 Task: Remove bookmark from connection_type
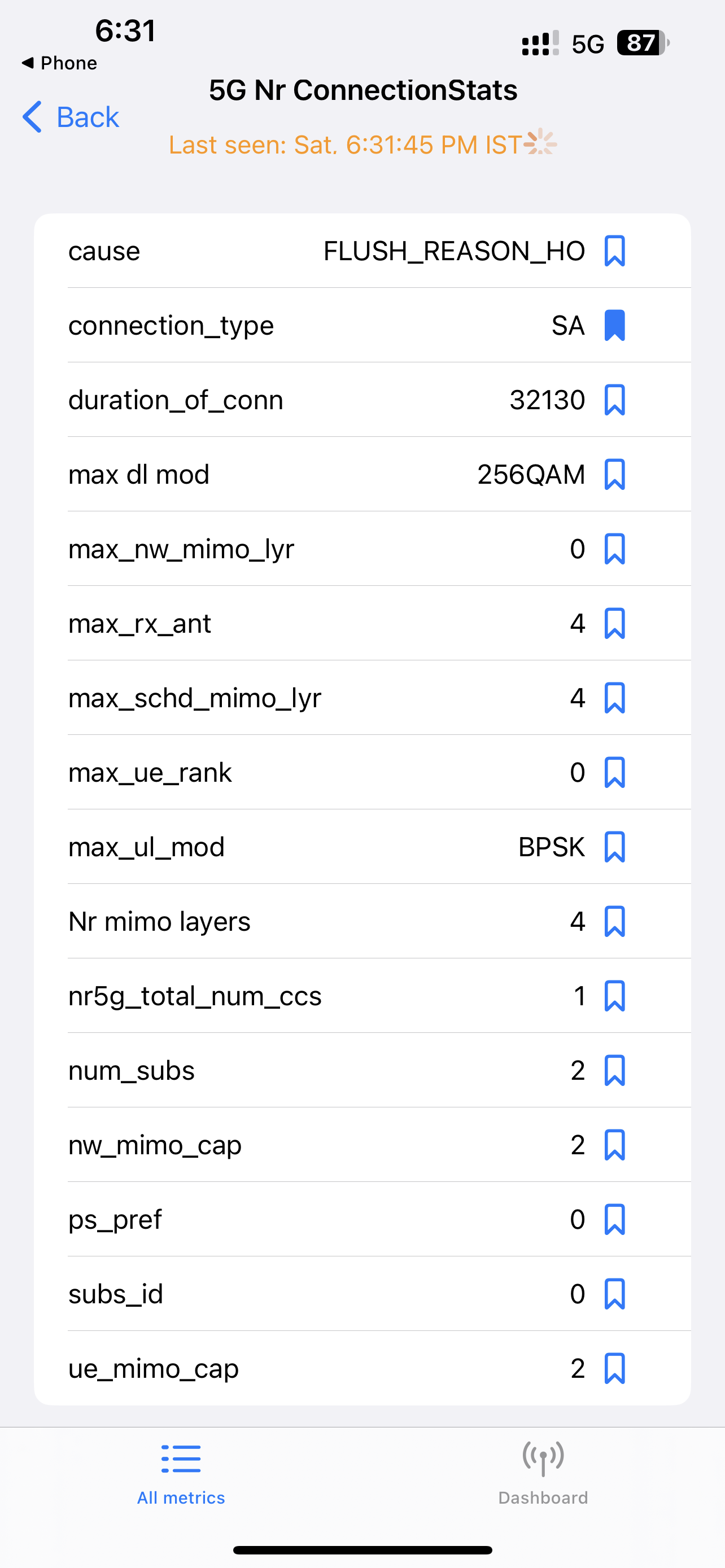pos(614,325)
